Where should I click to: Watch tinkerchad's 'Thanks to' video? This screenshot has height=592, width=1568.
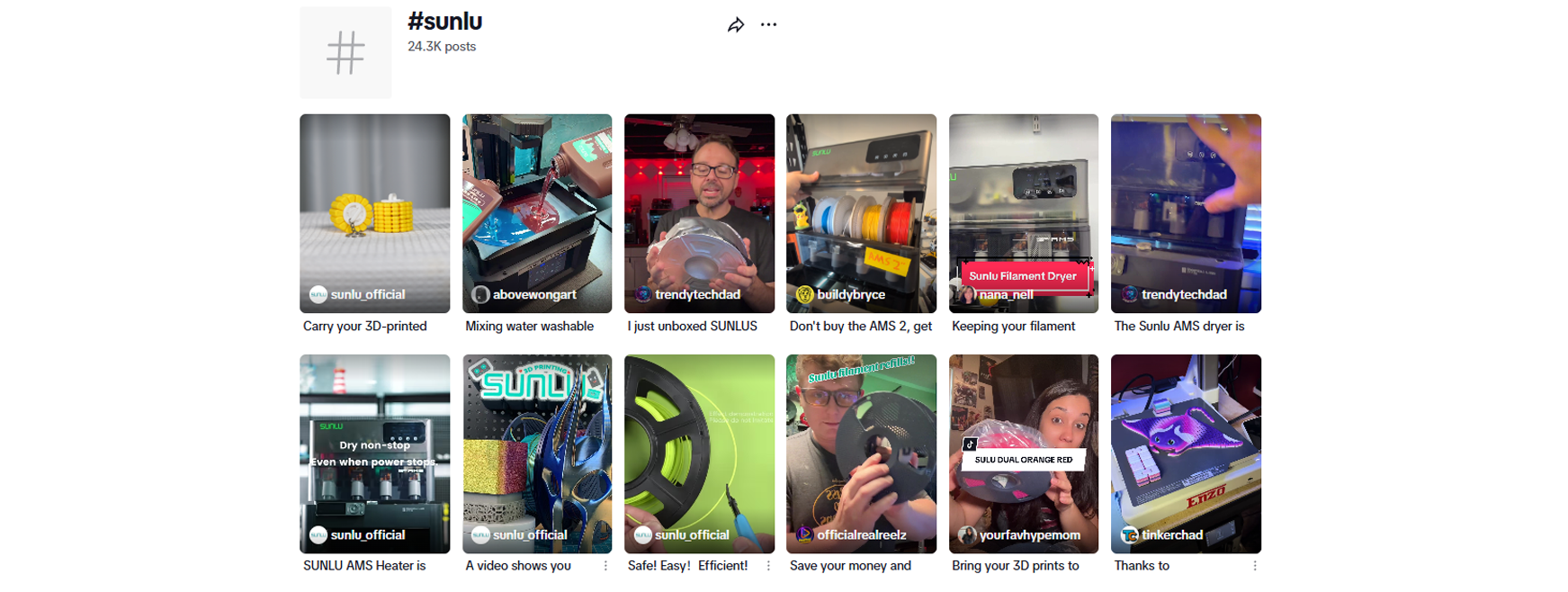pyautogui.click(x=1186, y=453)
